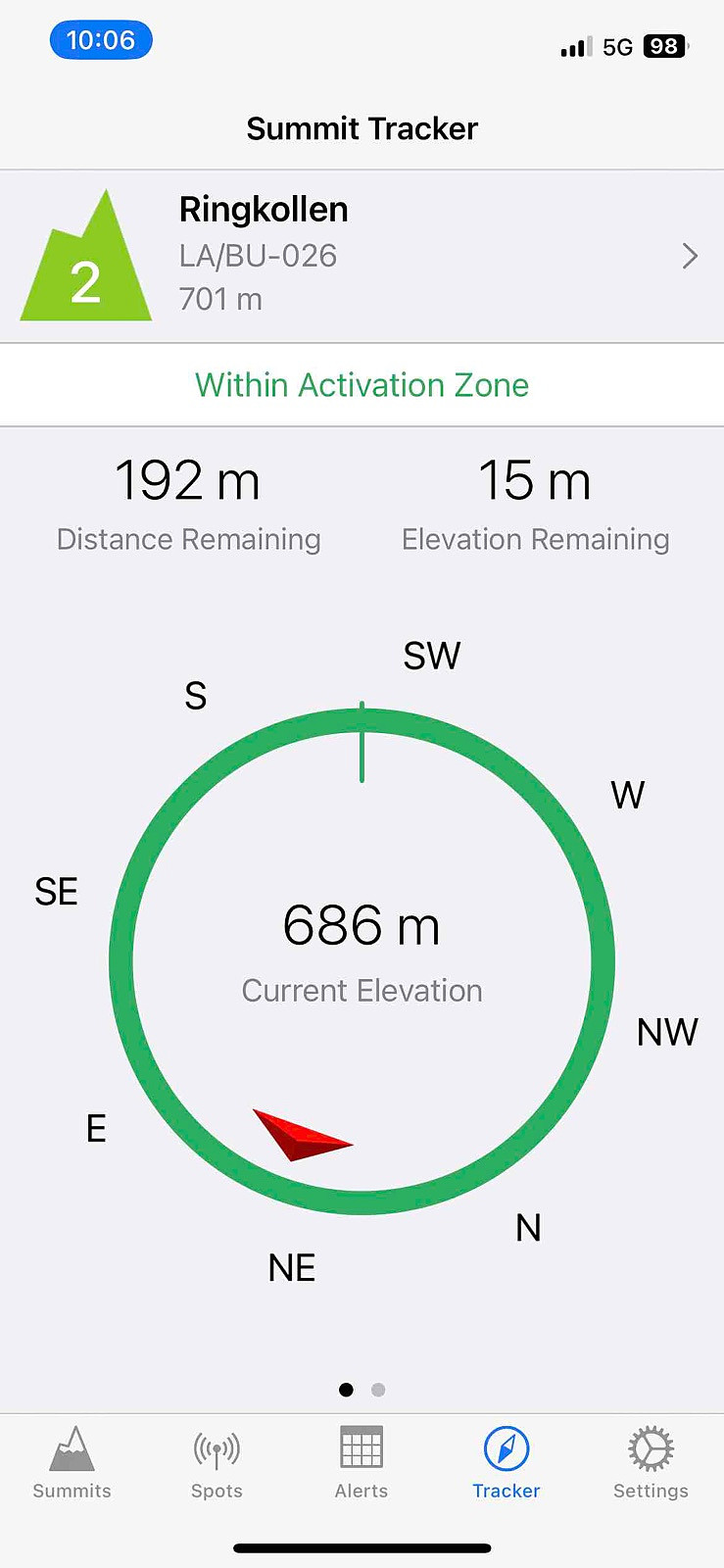Go to the Alerts tab
The height and width of the screenshot is (1568, 724).
(x=362, y=1463)
